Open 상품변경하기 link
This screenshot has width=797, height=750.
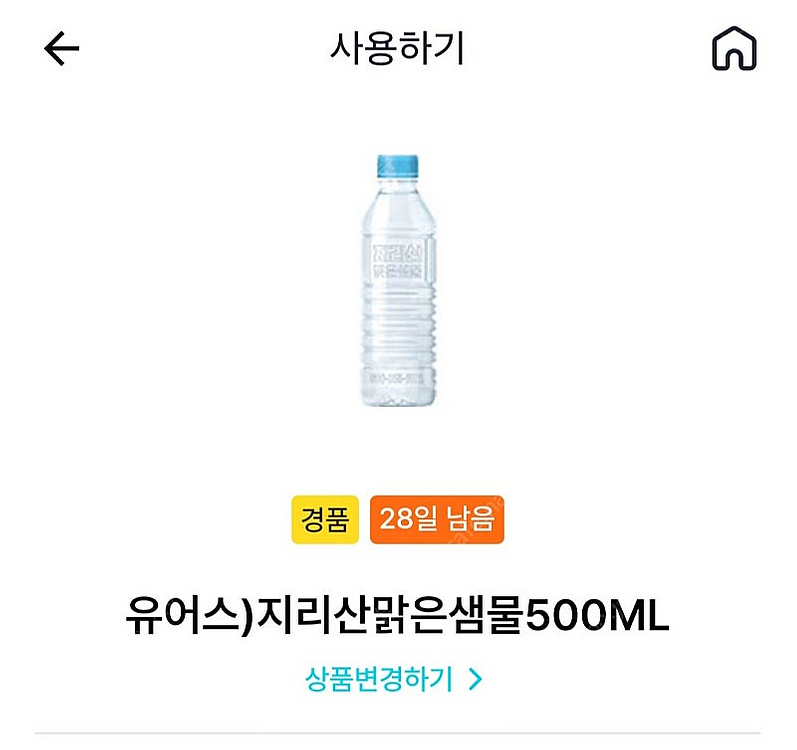click(394, 680)
